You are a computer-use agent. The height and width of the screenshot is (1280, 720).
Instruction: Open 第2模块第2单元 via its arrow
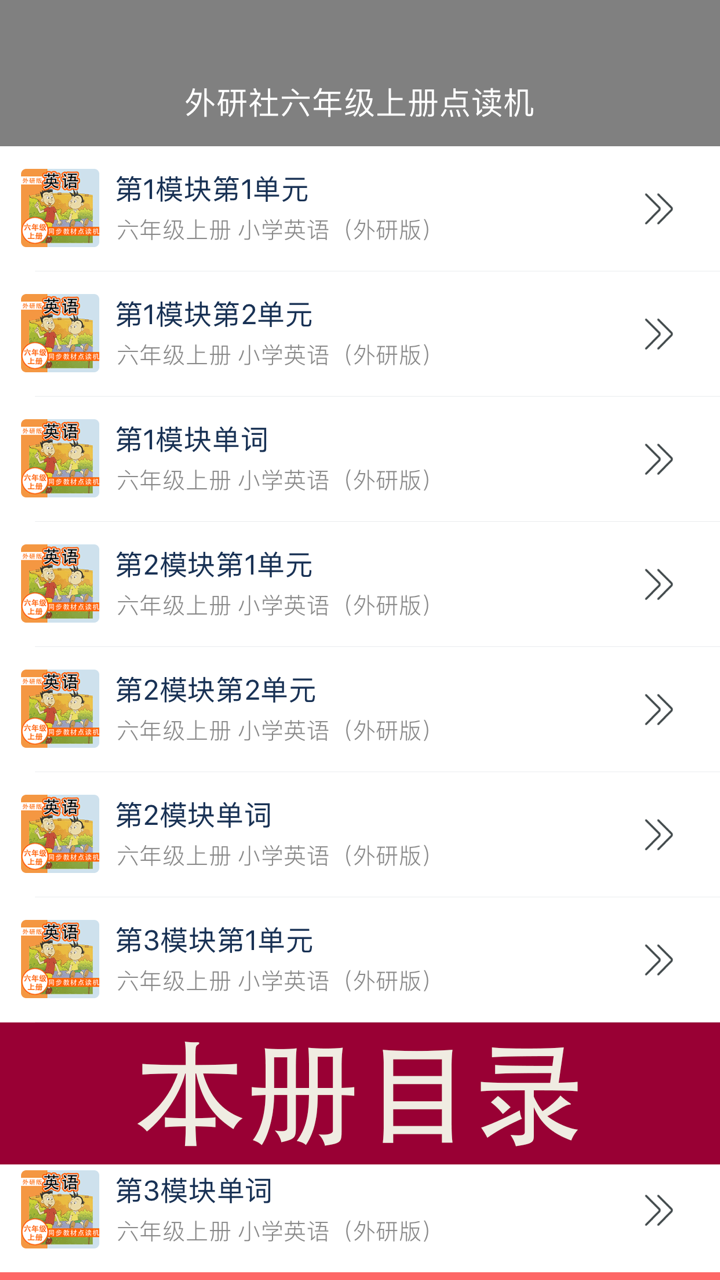click(658, 708)
